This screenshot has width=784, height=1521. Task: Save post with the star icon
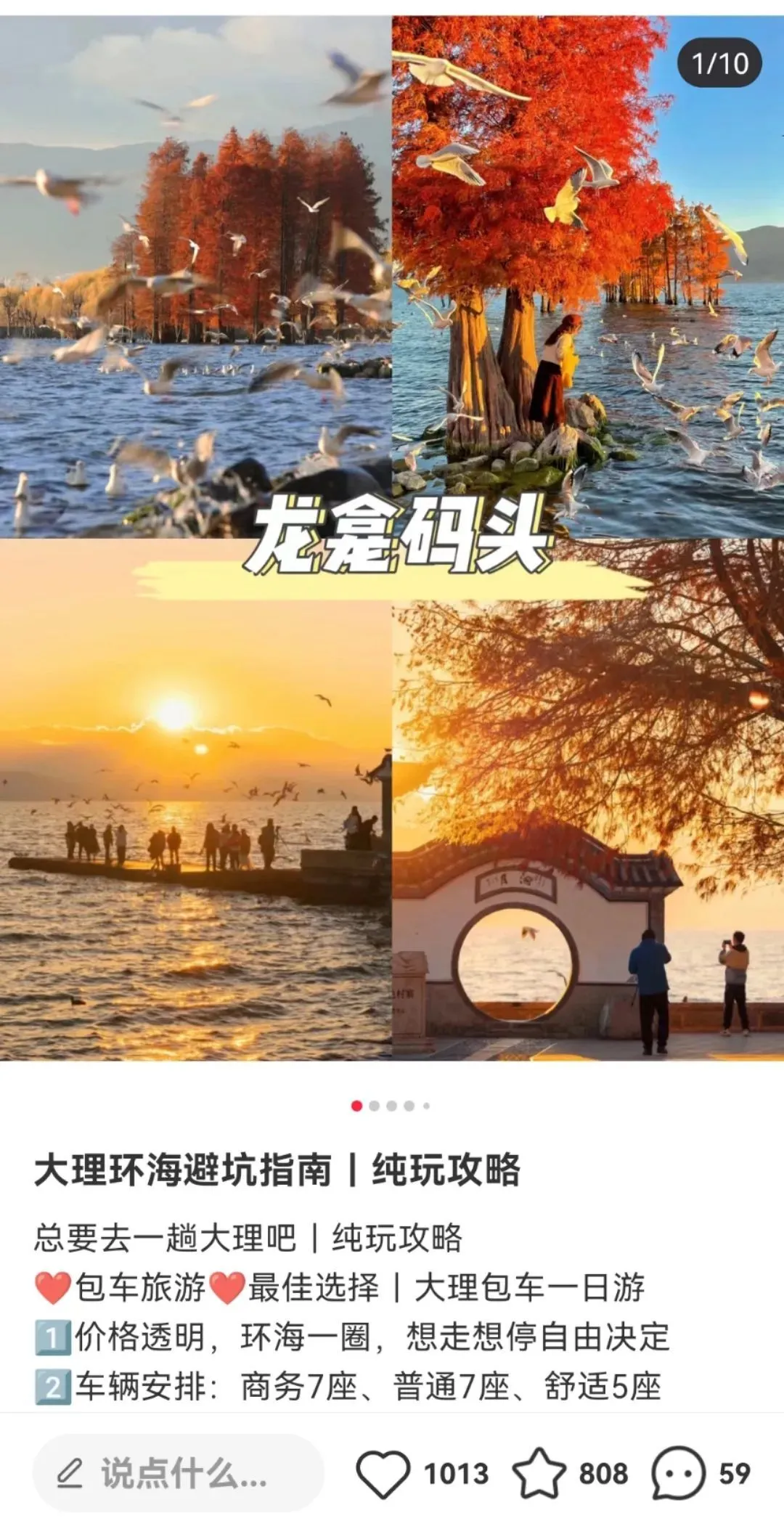539,1473
